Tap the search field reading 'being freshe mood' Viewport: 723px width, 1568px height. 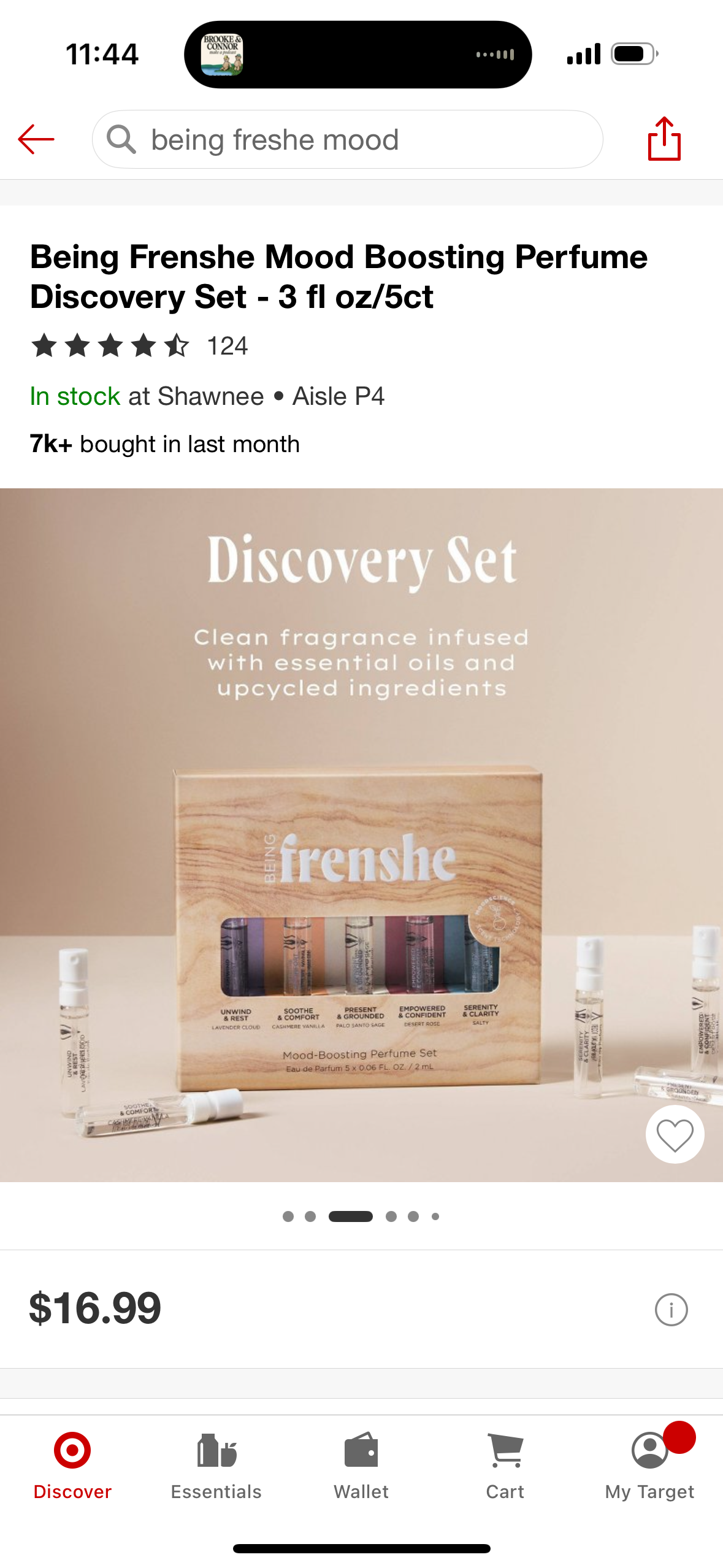point(347,139)
